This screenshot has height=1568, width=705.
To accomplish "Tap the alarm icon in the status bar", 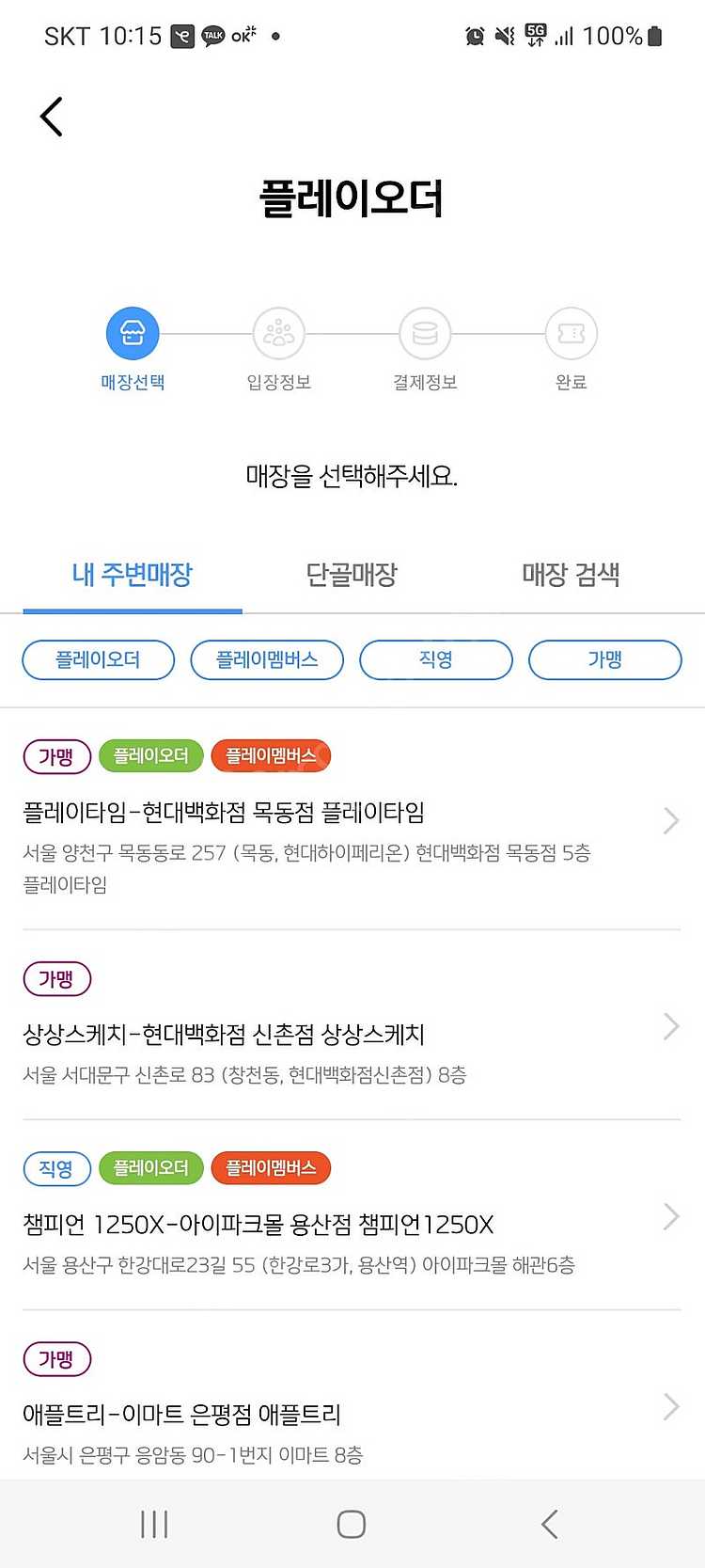I will 476,35.
